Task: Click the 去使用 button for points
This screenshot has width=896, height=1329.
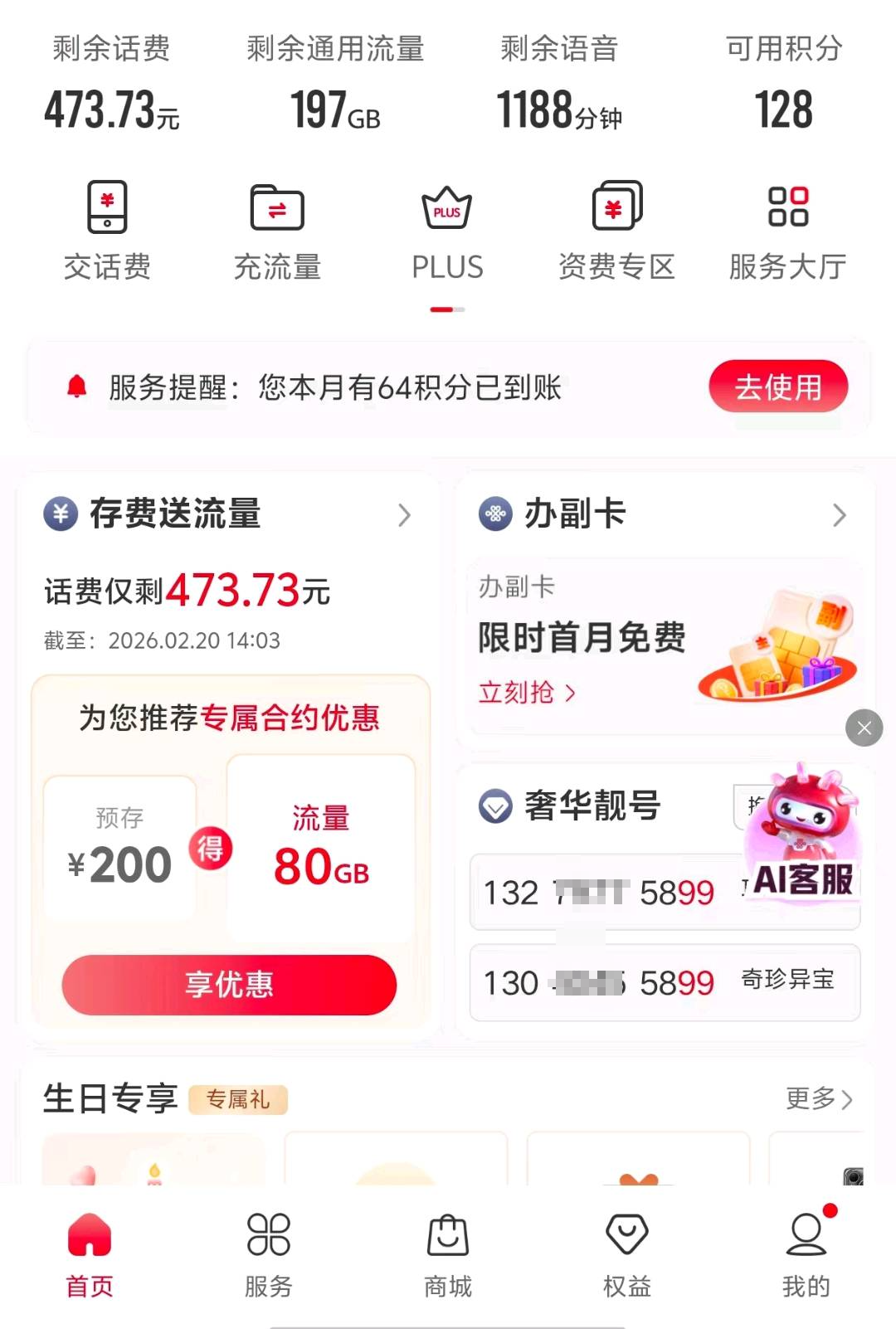Action: tap(778, 386)
